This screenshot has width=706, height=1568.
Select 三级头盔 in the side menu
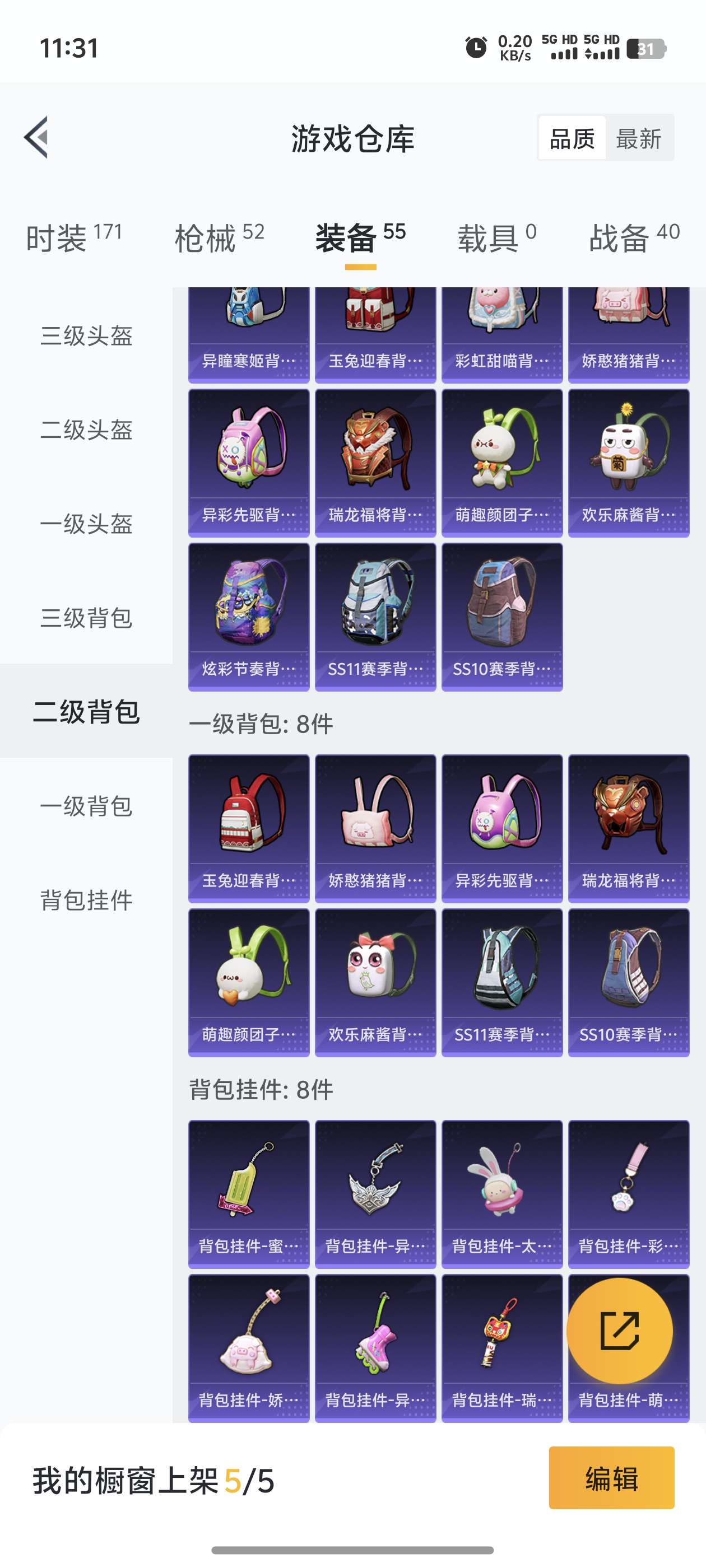click(x=86, y=336)
